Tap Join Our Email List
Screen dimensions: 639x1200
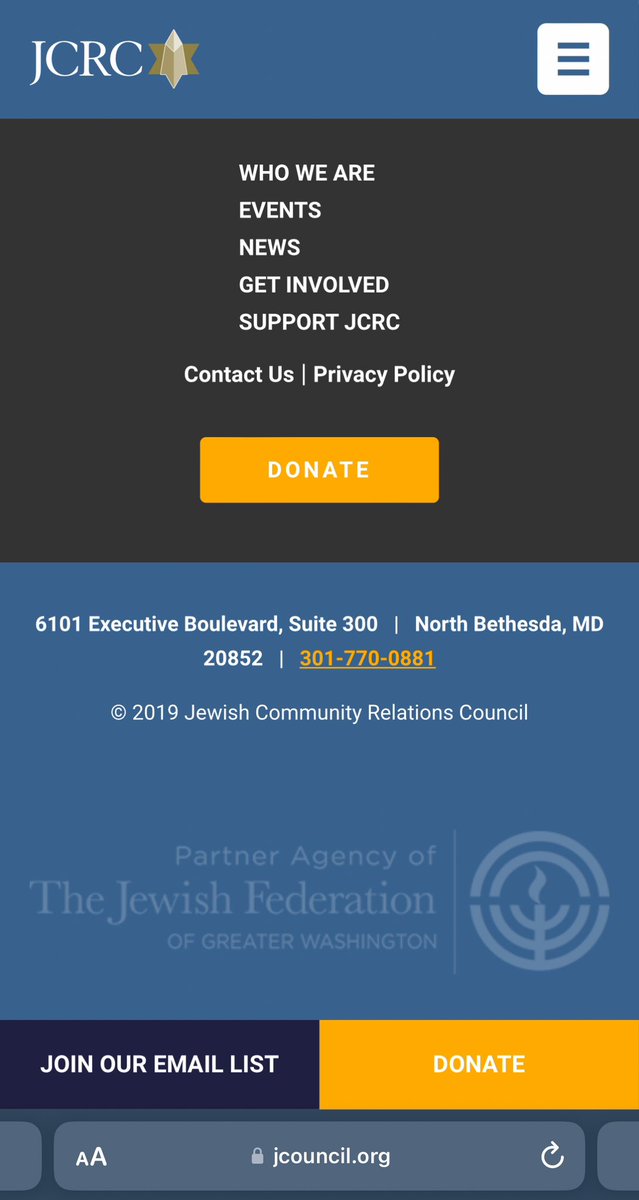click(x=159, y=1064)
